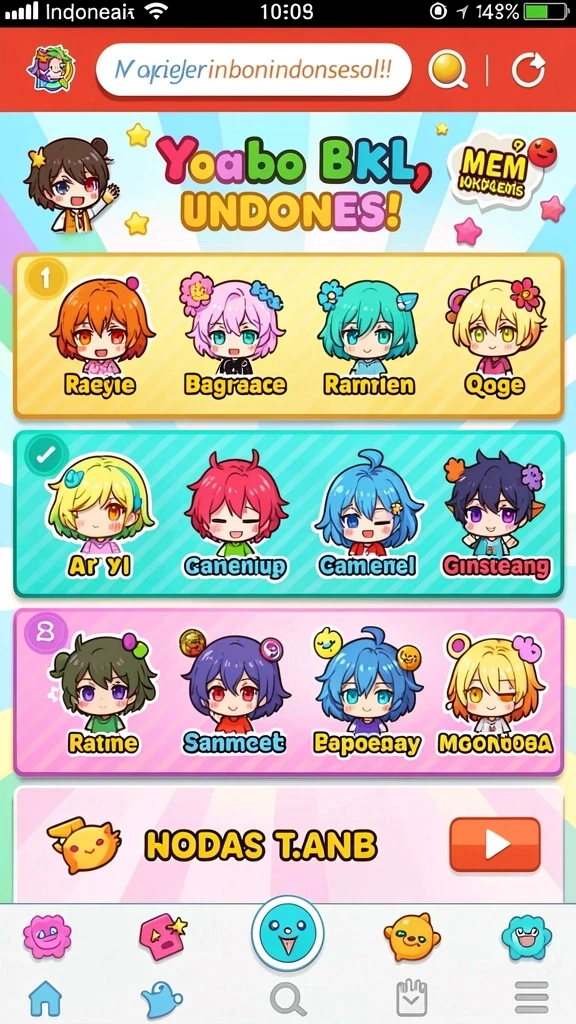
Task: Tap the round blue face button in the center
Action: (x=288, y=934)
